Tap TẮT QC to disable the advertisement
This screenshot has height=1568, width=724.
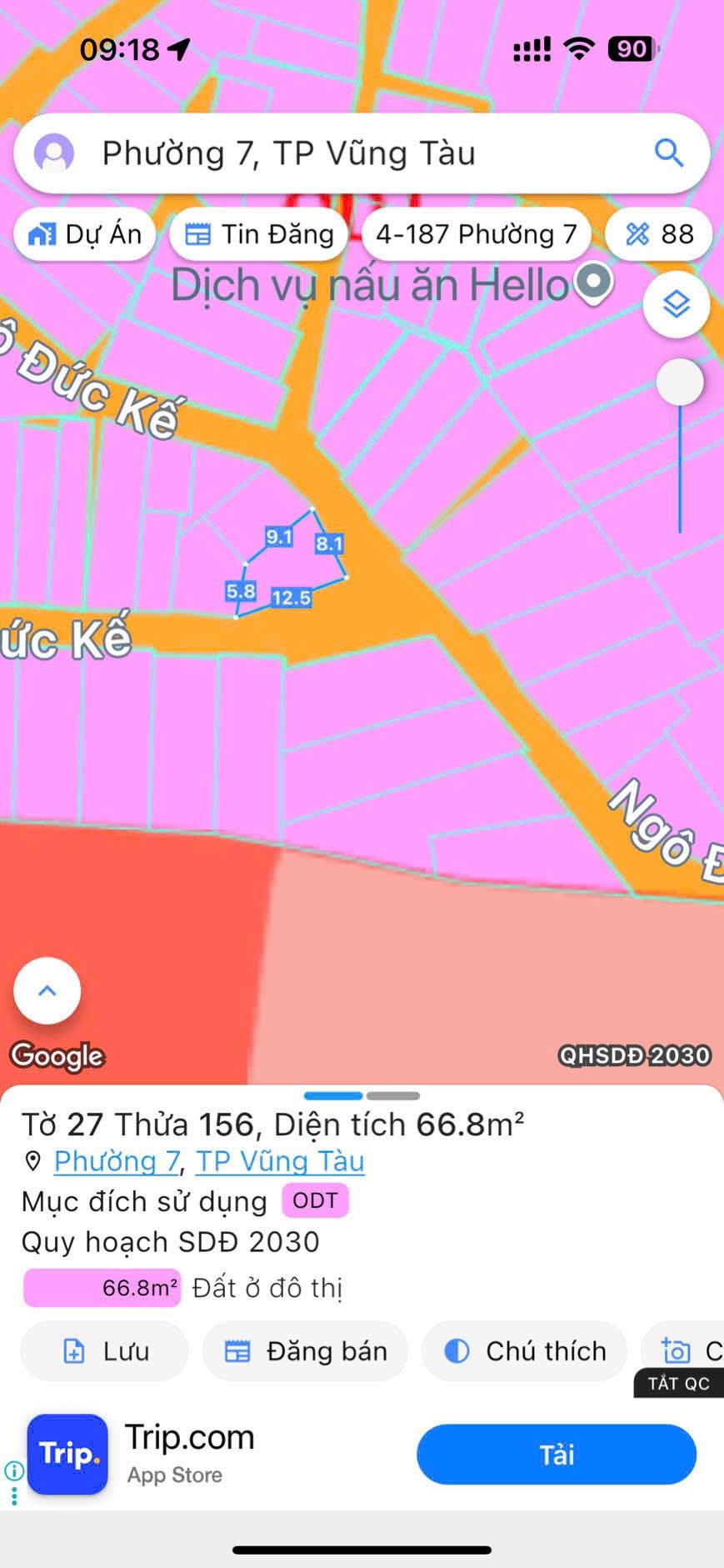pos(677,1383)
